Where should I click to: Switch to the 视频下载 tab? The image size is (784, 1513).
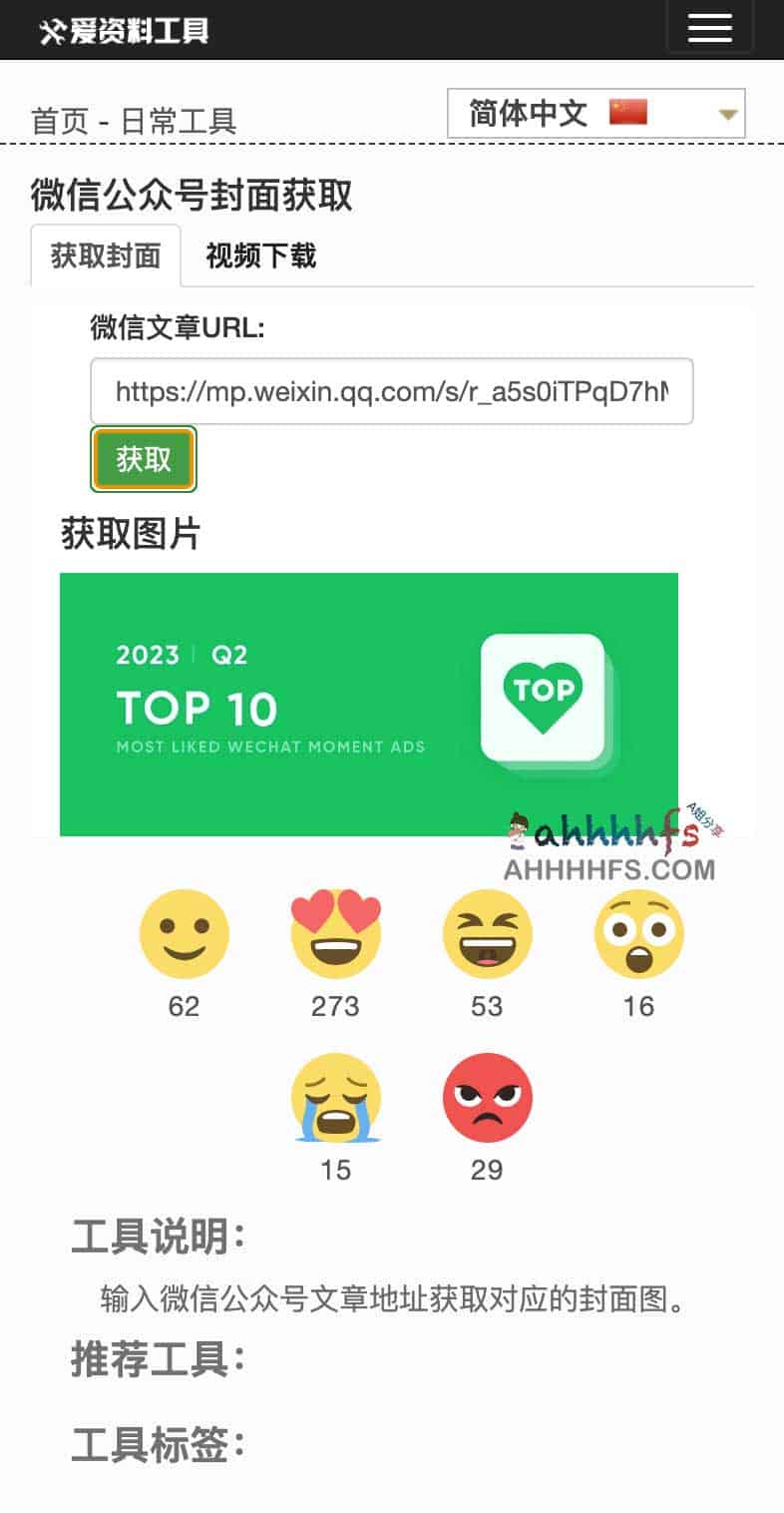point(260,256)
